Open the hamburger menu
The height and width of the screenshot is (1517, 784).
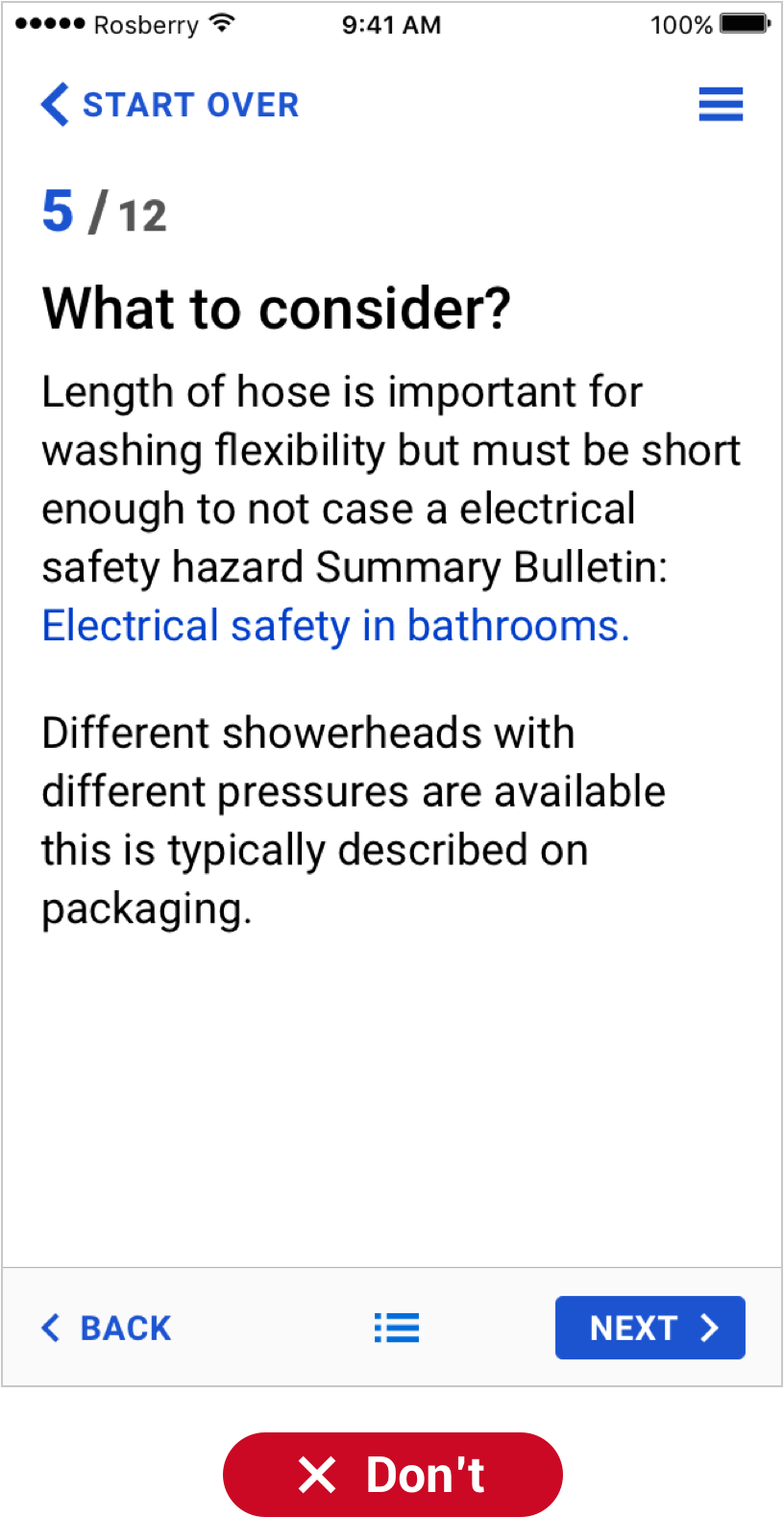pos(721,104)
